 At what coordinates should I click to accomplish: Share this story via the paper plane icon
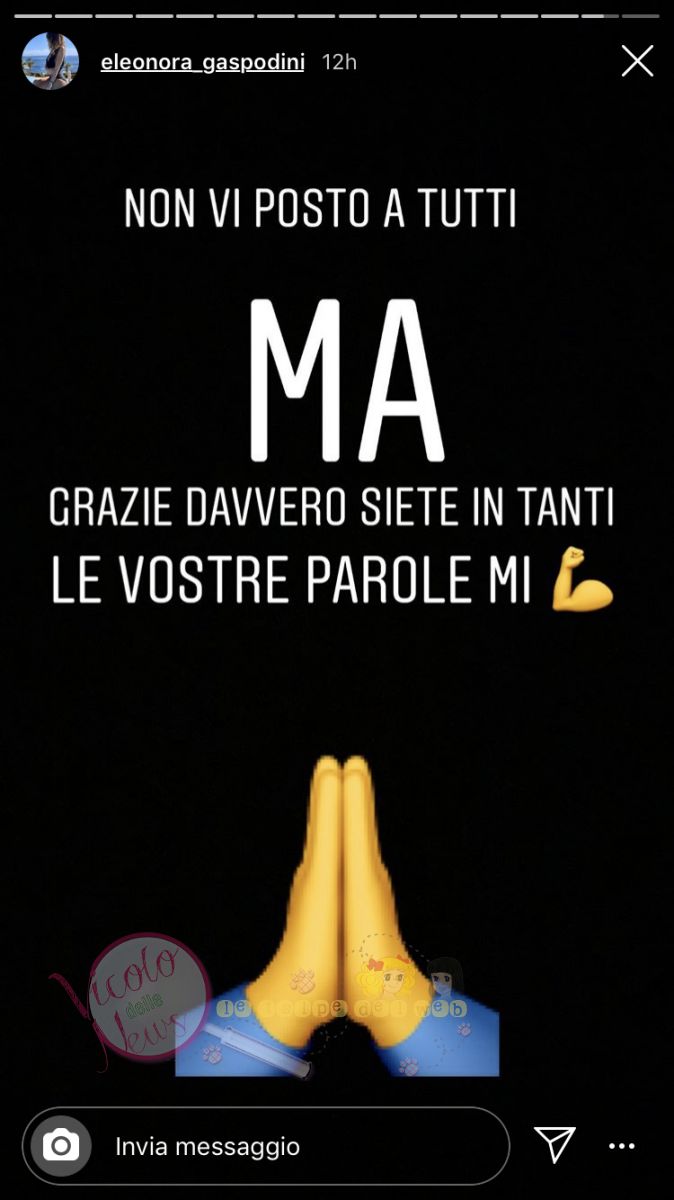[x=554, y=1145]
